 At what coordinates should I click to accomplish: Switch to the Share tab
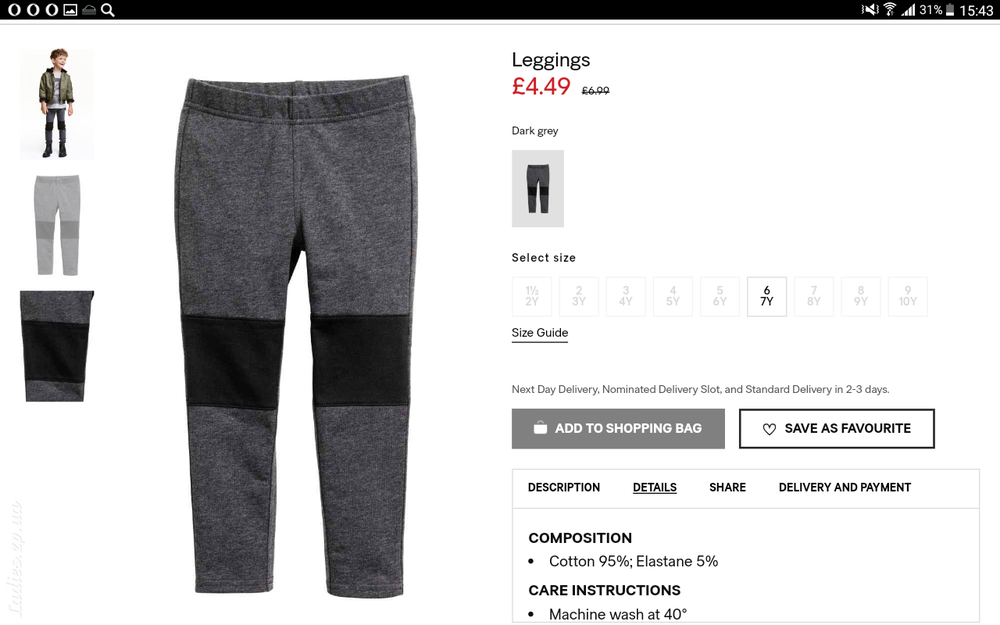point(727,487)
